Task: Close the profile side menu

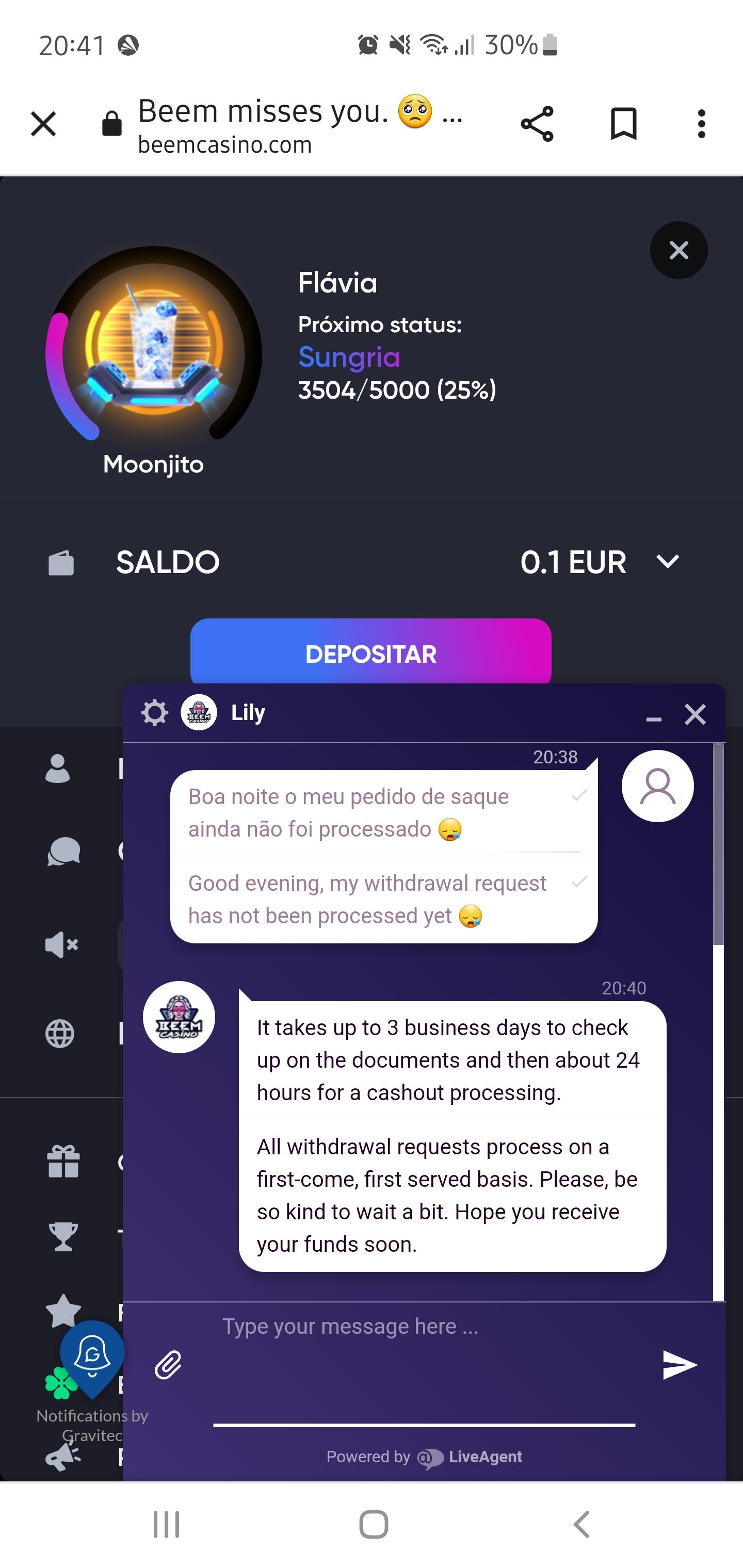Action: 679,250
